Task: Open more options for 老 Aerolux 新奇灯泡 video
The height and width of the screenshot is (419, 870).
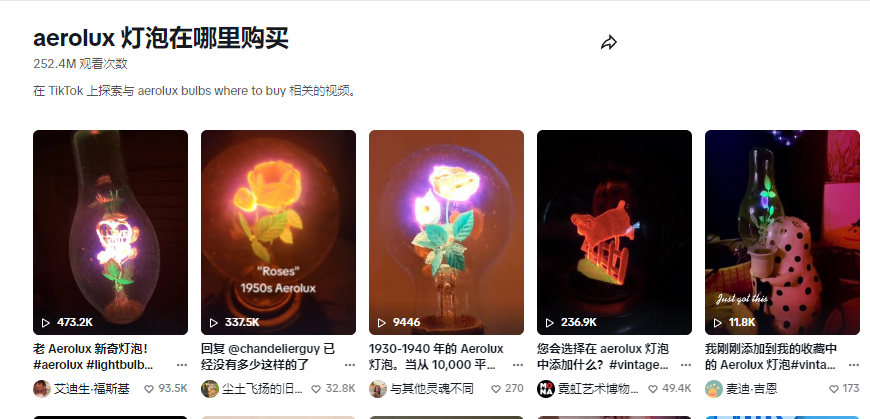Action: point(181,365)
